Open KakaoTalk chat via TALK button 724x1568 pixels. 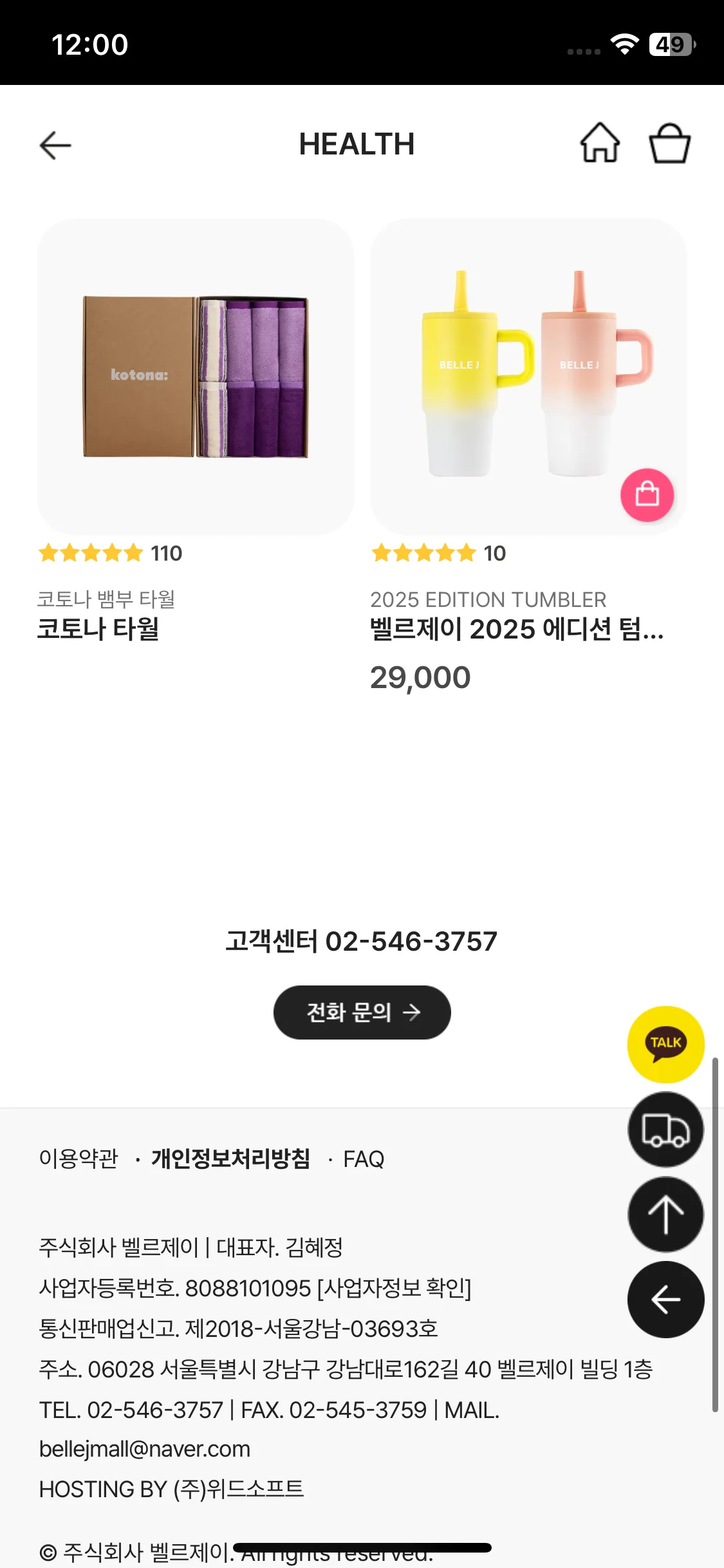pyautogui.click(x=665, y=1044)
